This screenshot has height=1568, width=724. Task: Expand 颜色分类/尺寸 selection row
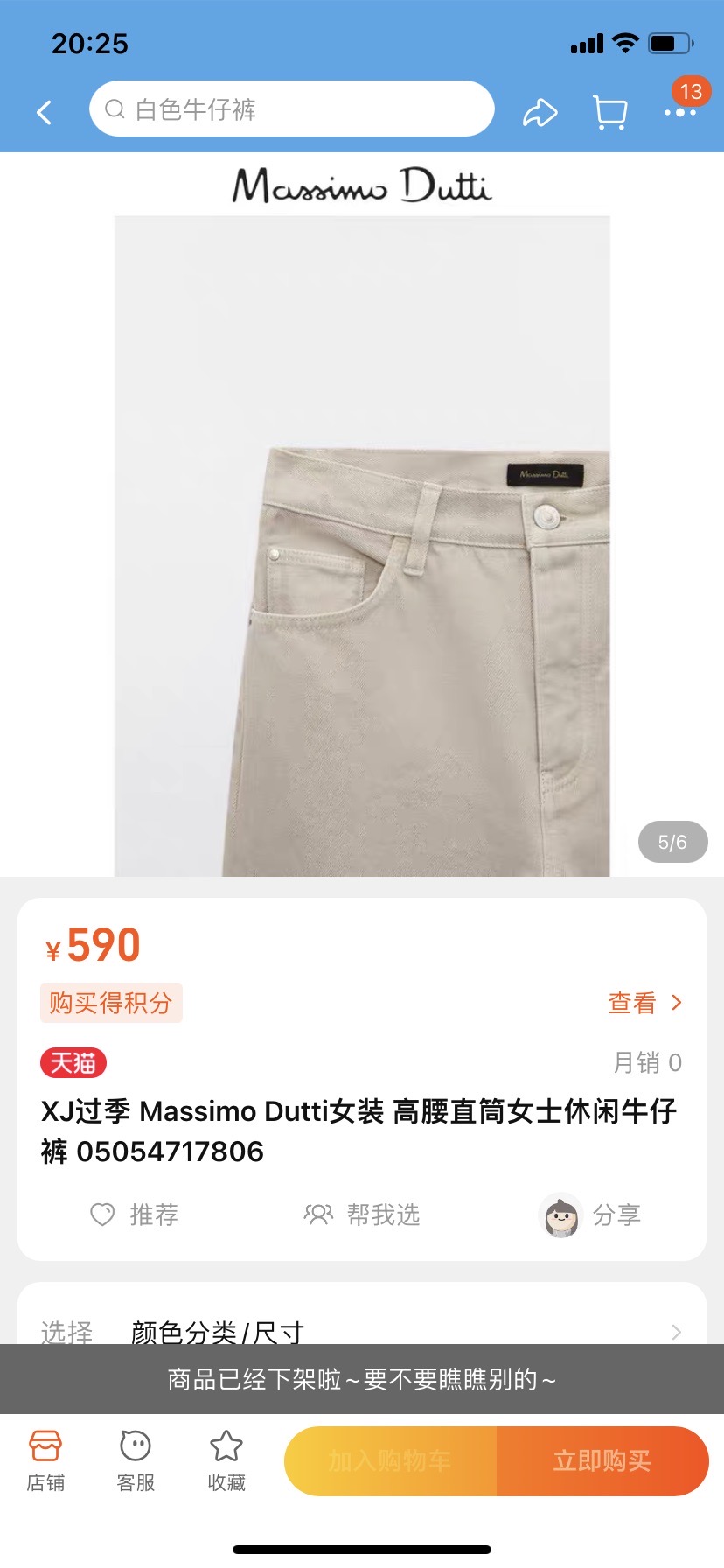coord(362,1330)
